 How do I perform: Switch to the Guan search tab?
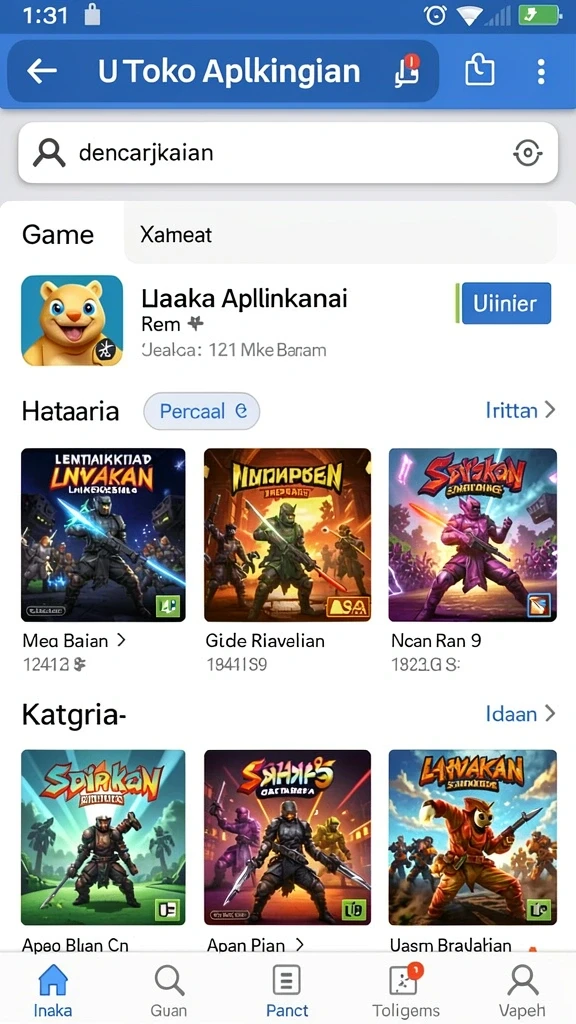[x=168, y=992]
